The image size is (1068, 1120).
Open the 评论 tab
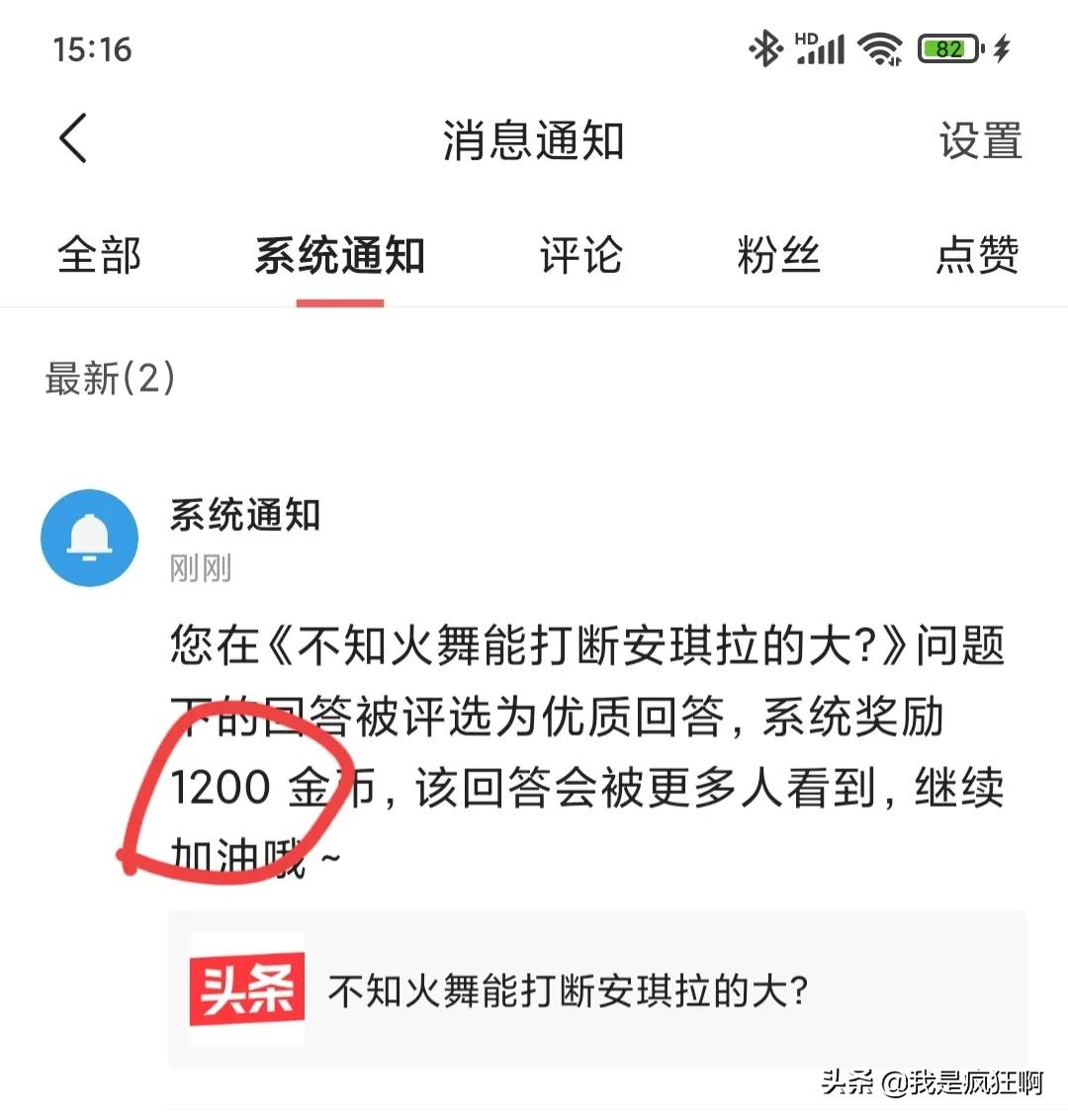[x=581, y=255]
